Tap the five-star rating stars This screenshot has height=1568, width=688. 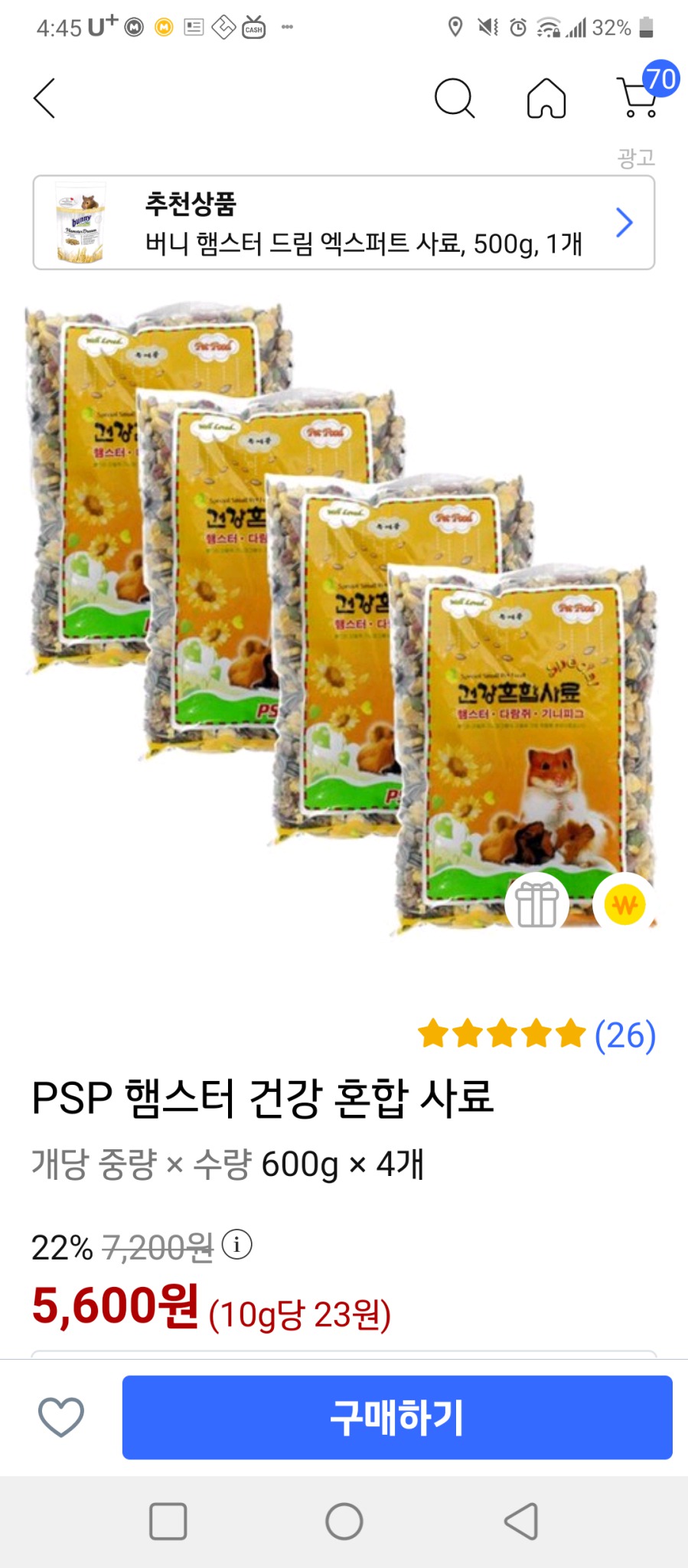(501, 1034)
